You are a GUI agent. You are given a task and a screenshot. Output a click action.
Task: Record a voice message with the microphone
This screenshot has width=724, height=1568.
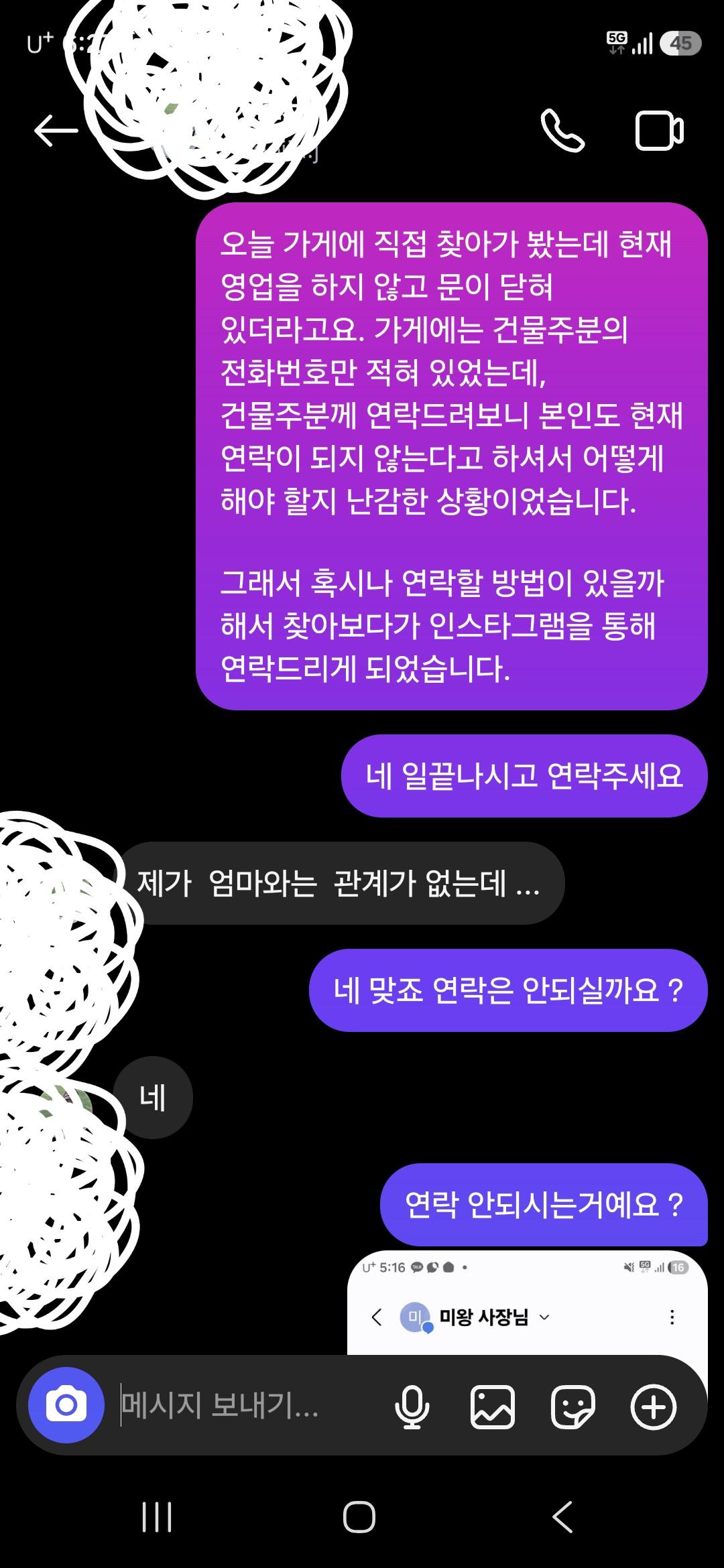412,1406
